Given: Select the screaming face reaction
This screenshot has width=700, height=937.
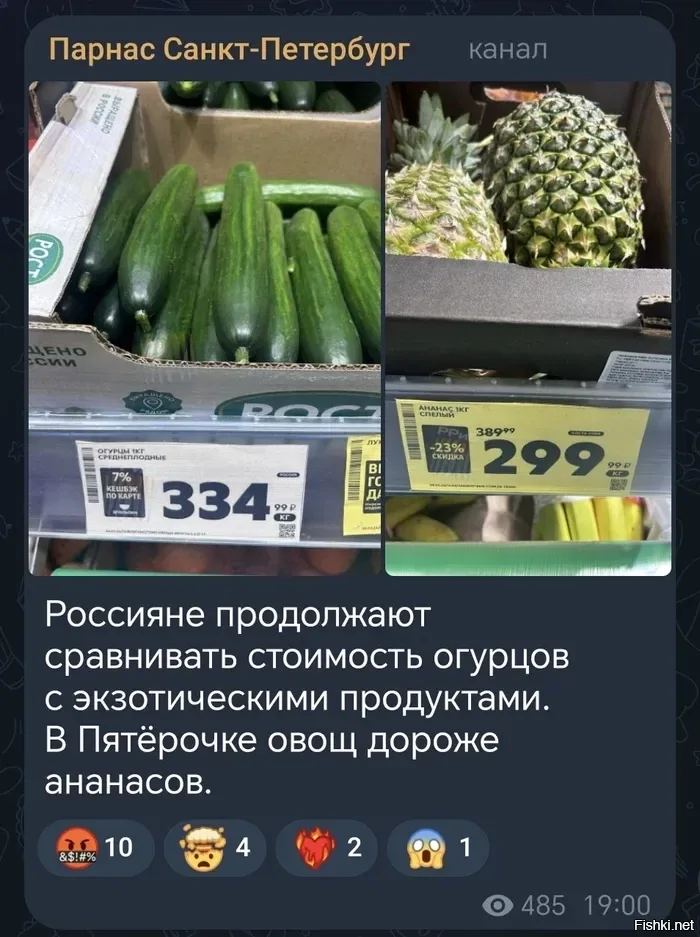Looking at the screenshot, I should tap(437, 848).
